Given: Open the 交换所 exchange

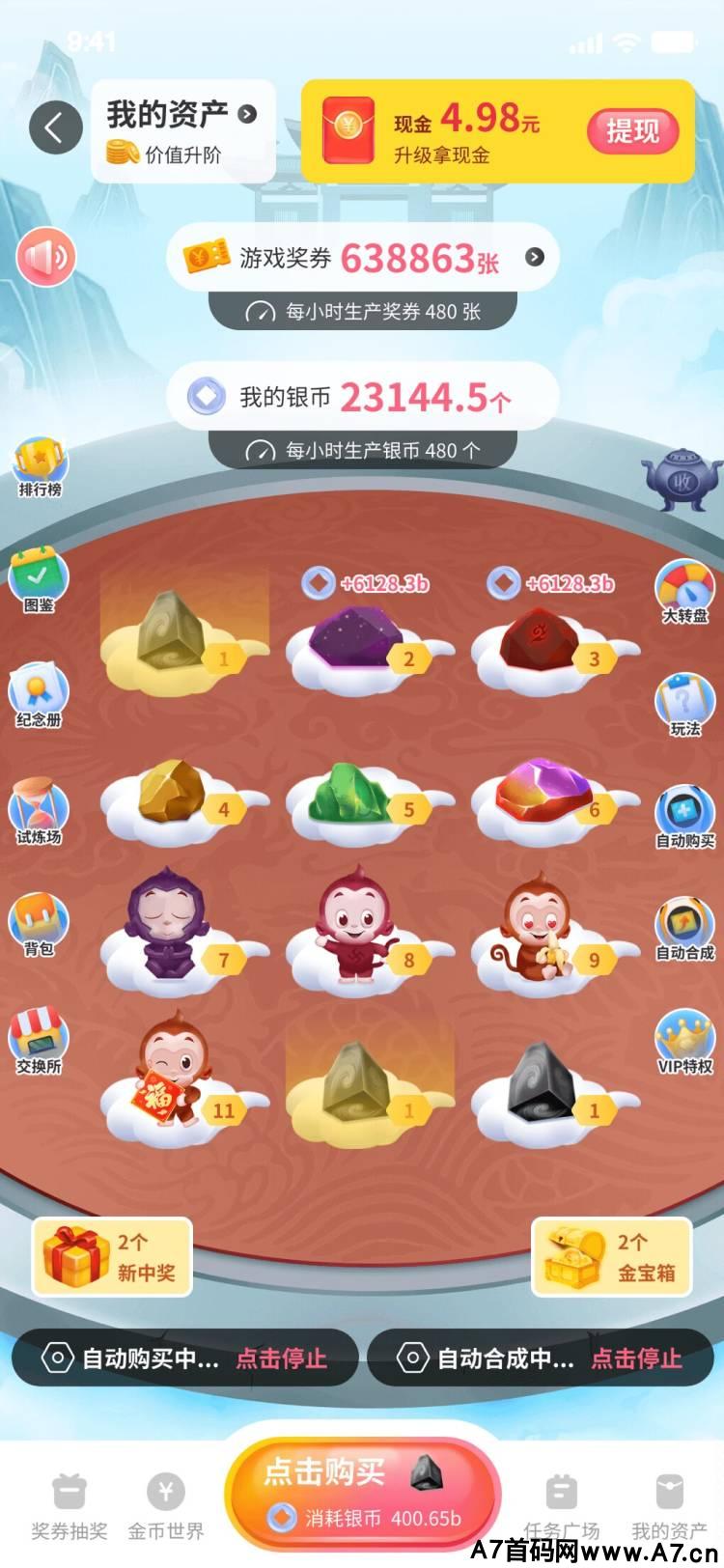Looking at the screenshot, I should tap(39, 1040).
